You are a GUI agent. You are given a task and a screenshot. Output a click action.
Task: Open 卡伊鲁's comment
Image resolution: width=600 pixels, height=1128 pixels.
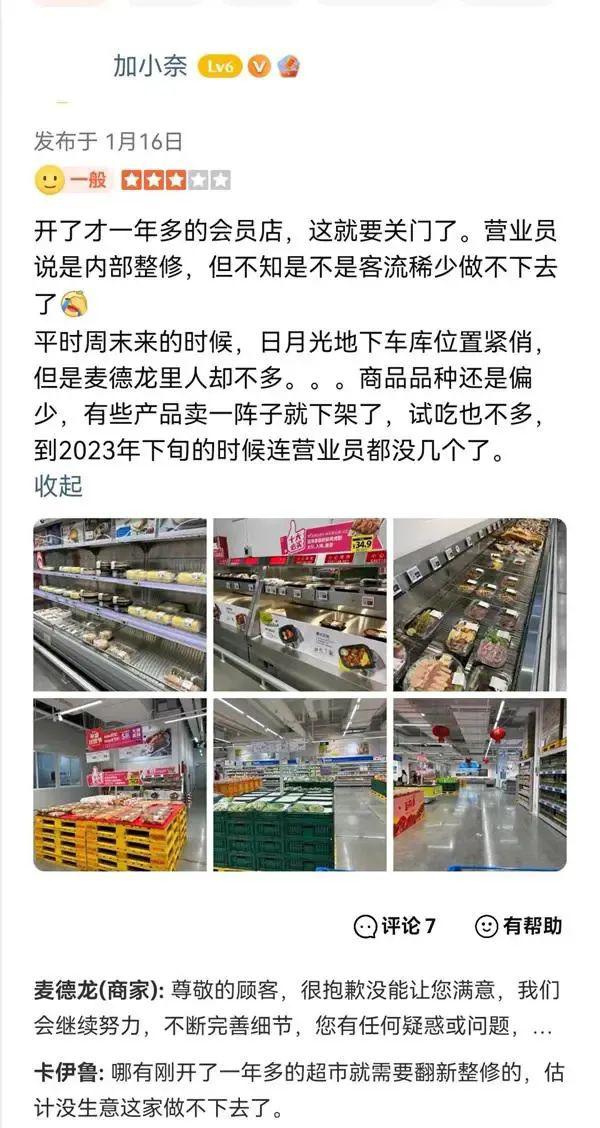click(x=298, y=1090)
